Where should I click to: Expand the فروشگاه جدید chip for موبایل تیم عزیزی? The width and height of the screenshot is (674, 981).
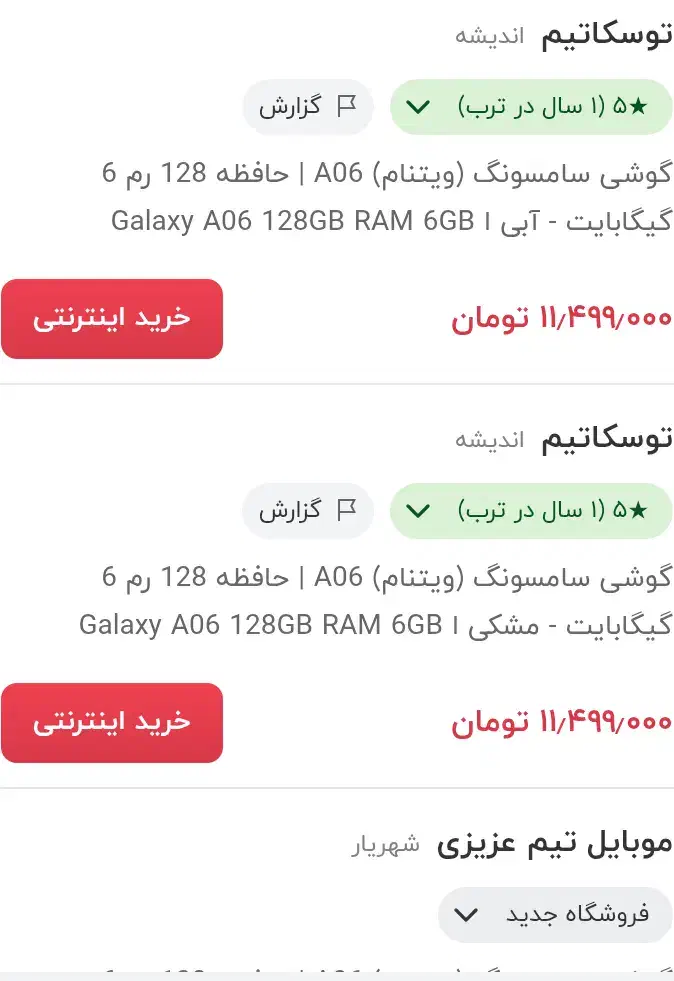pos(555,915)
